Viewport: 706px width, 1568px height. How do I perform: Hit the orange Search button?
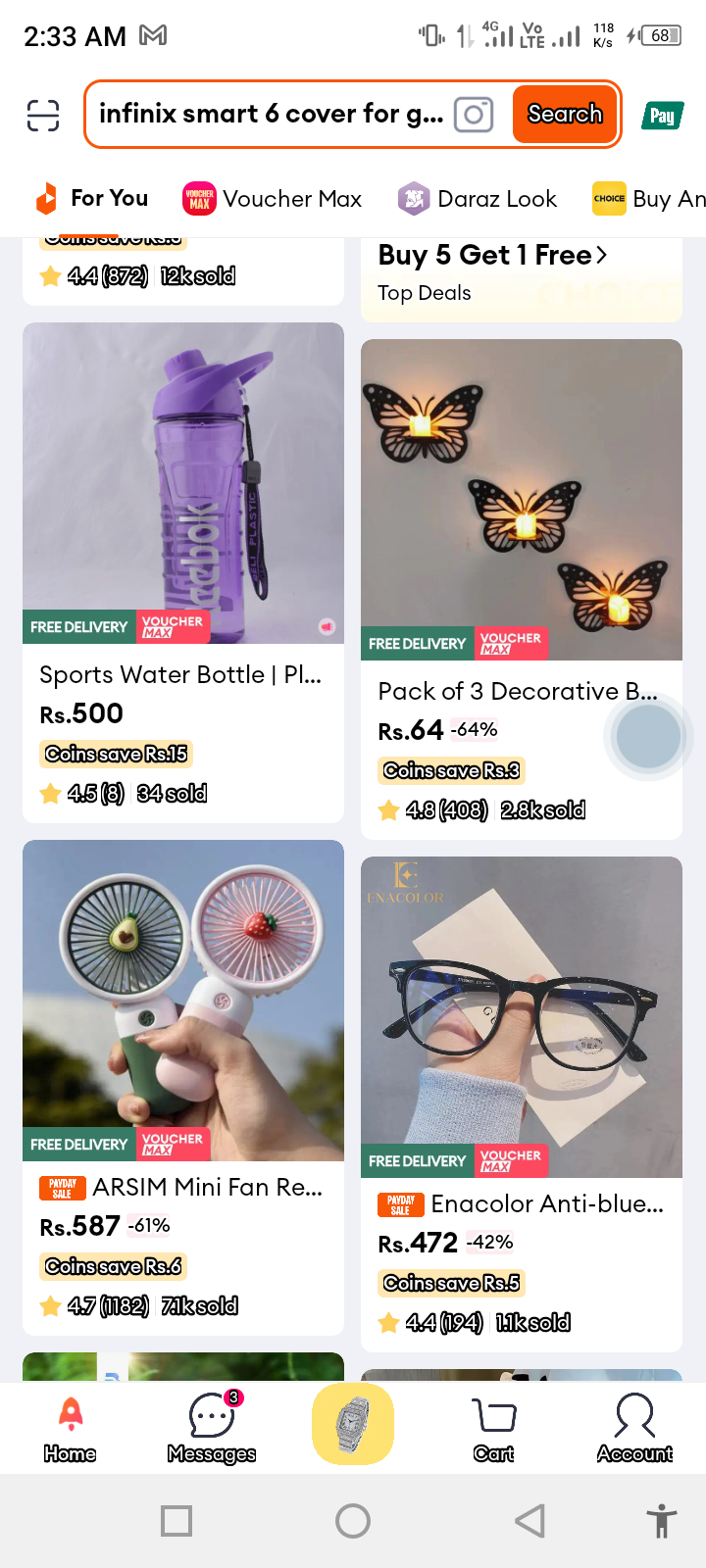(x=565, y=115)
